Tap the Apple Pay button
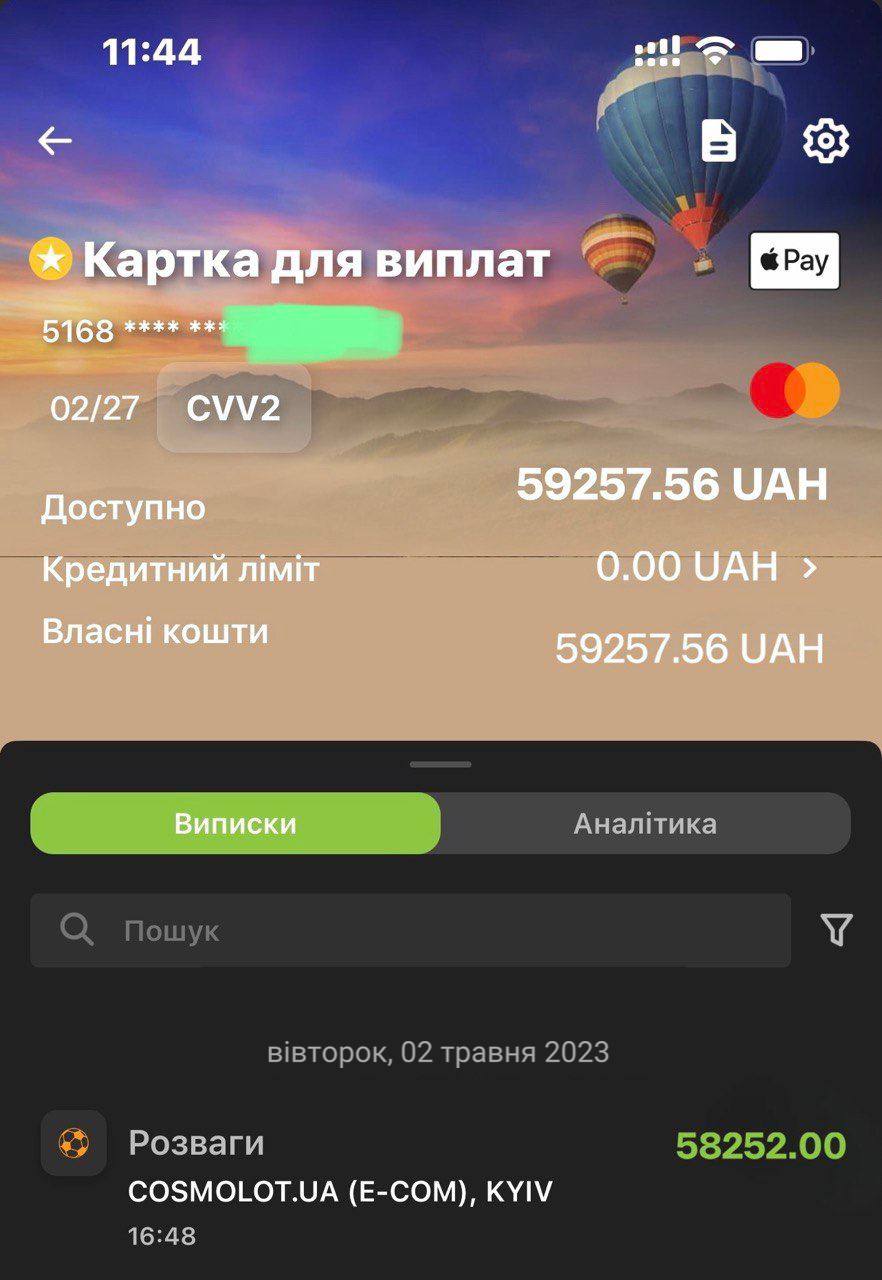Screen dimensions: 882x1280 click(x=794, y=261)
